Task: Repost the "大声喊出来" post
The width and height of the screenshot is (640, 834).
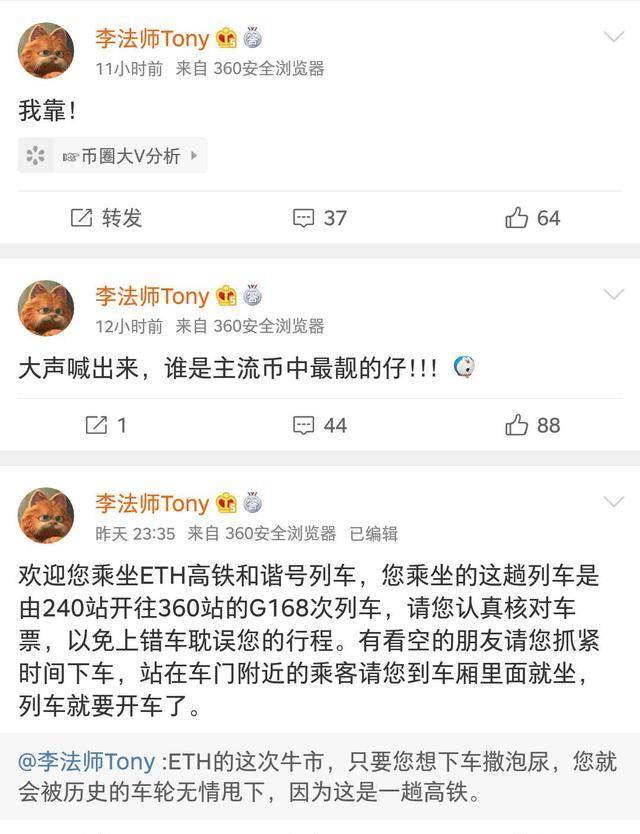Action: tap(106, 425)
